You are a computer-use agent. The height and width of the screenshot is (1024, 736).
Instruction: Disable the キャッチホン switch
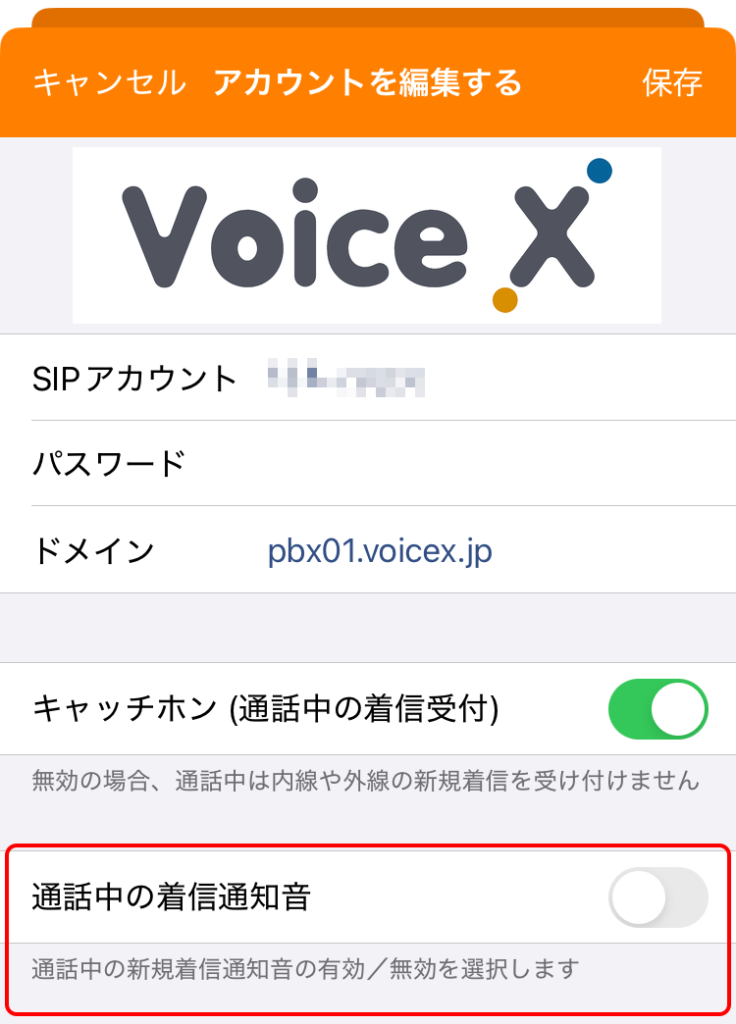pos(657,709)
